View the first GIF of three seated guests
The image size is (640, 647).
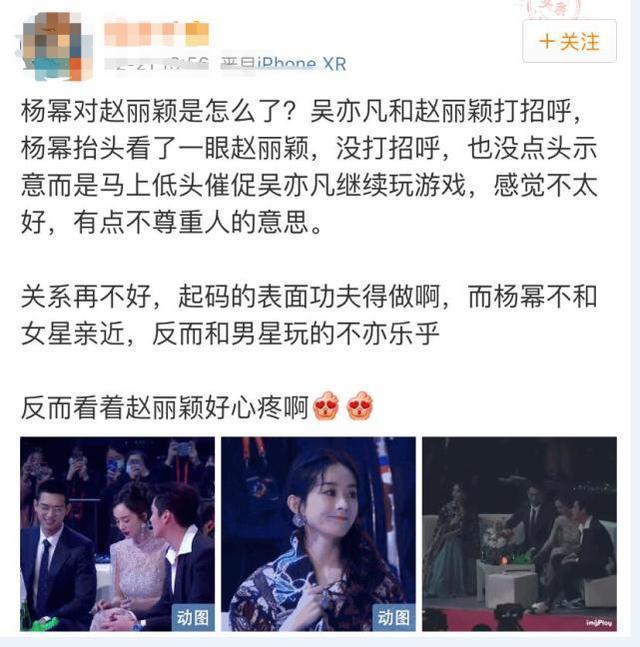click(x=117, y=533)
